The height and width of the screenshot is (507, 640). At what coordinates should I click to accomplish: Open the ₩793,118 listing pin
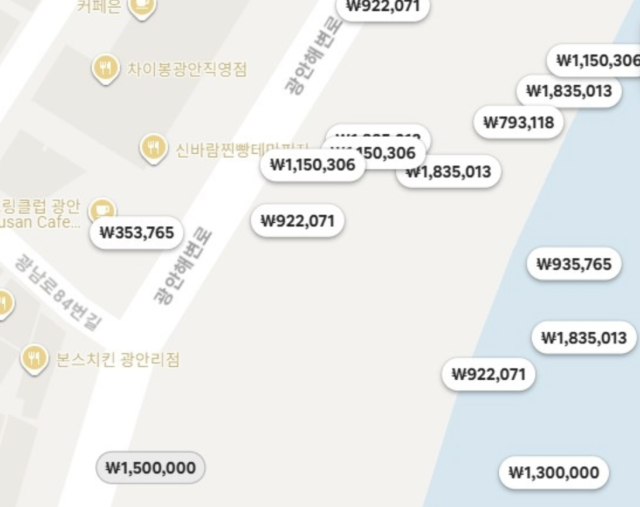point(518,123)
